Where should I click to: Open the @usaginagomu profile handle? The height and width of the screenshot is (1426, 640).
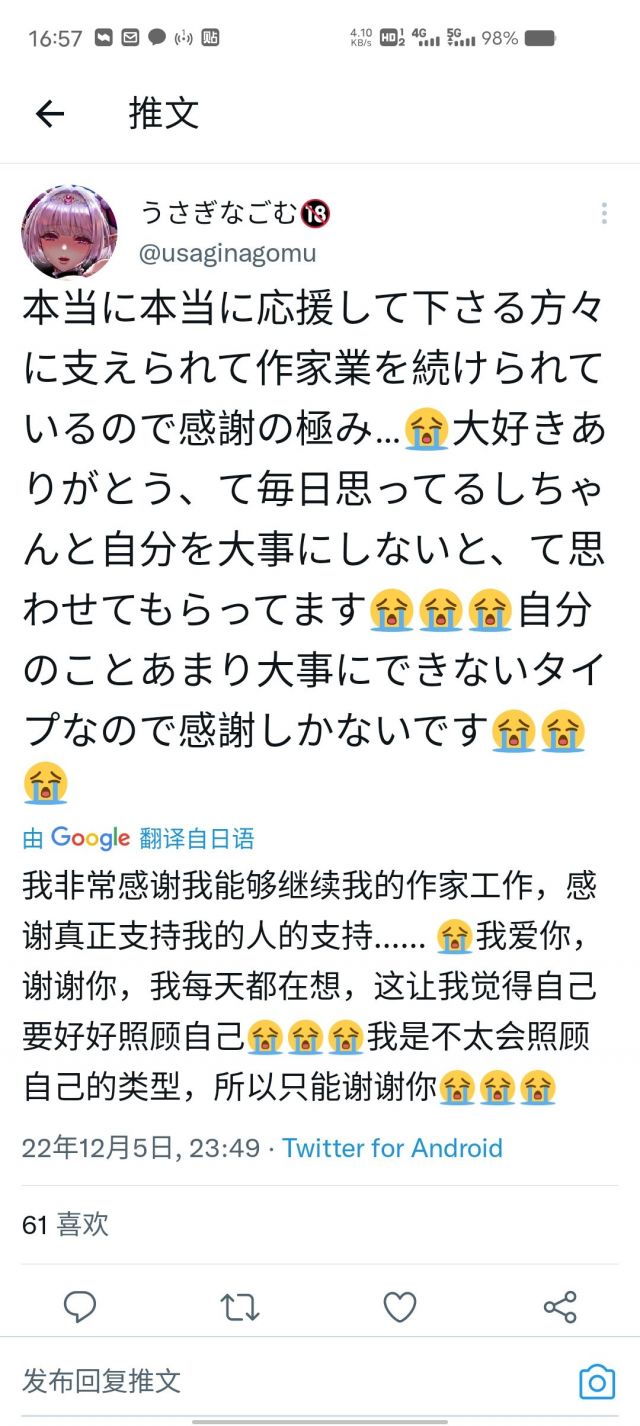(227, 253)
